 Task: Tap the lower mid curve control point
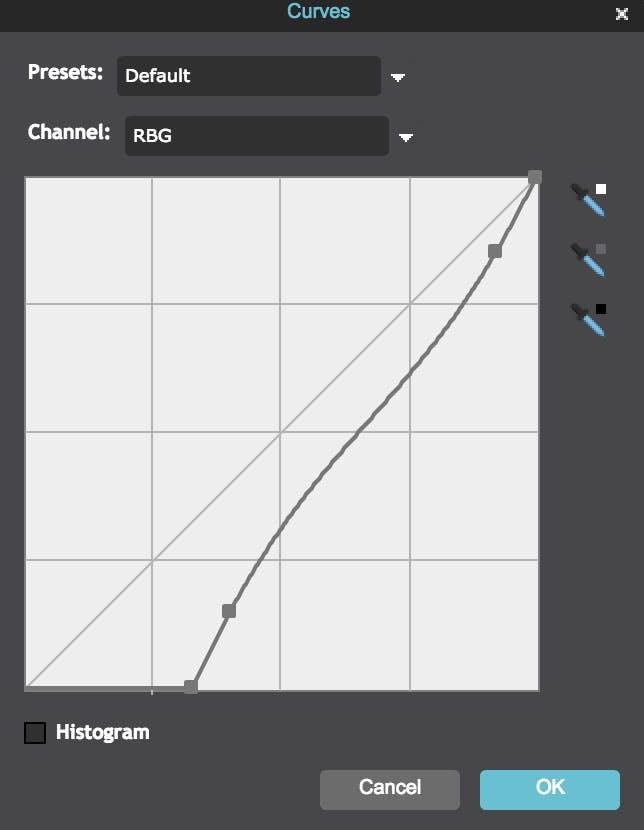229,611
